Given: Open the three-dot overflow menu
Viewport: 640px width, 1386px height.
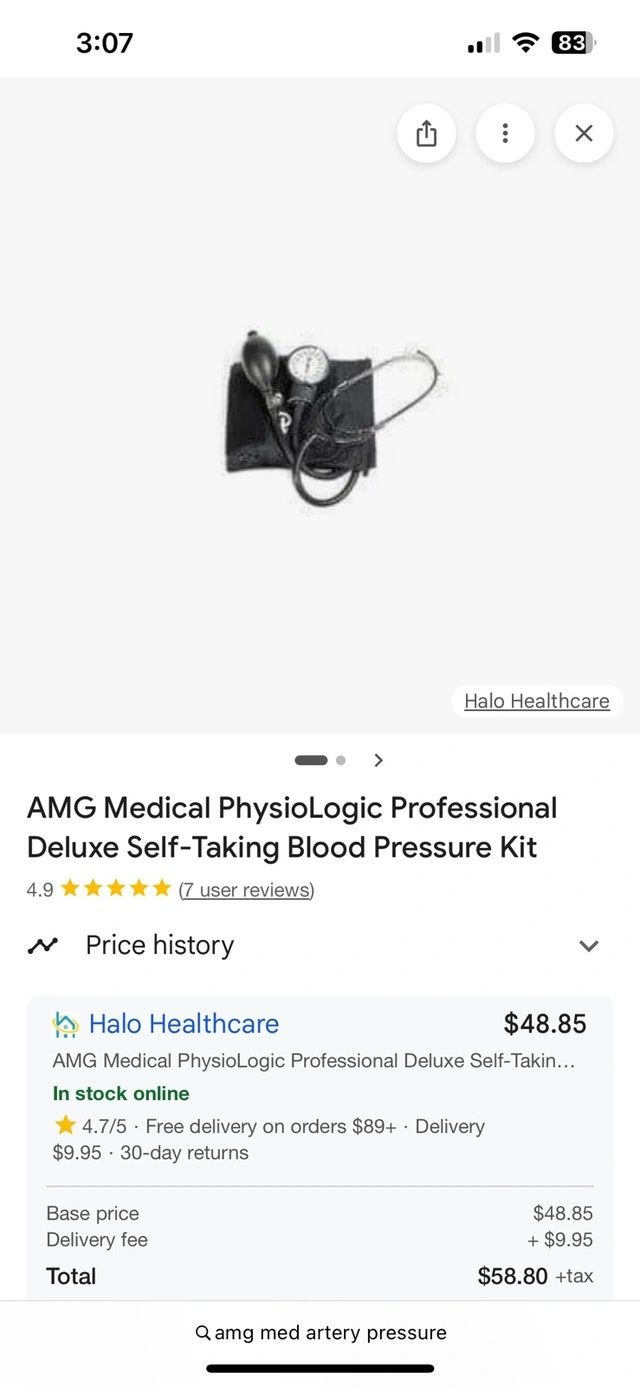Looking at the screenshot, I should (505, 133).
